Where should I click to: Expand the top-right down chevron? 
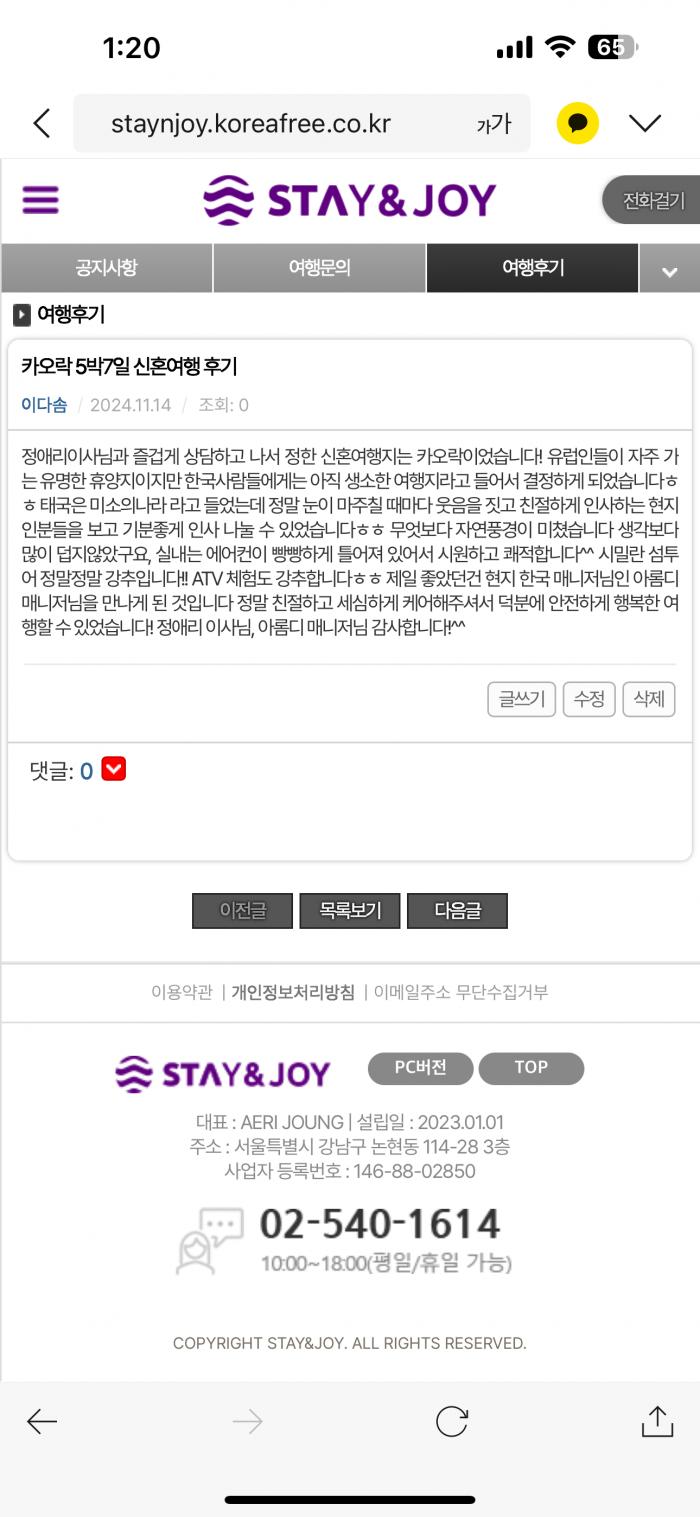point(645,123)
